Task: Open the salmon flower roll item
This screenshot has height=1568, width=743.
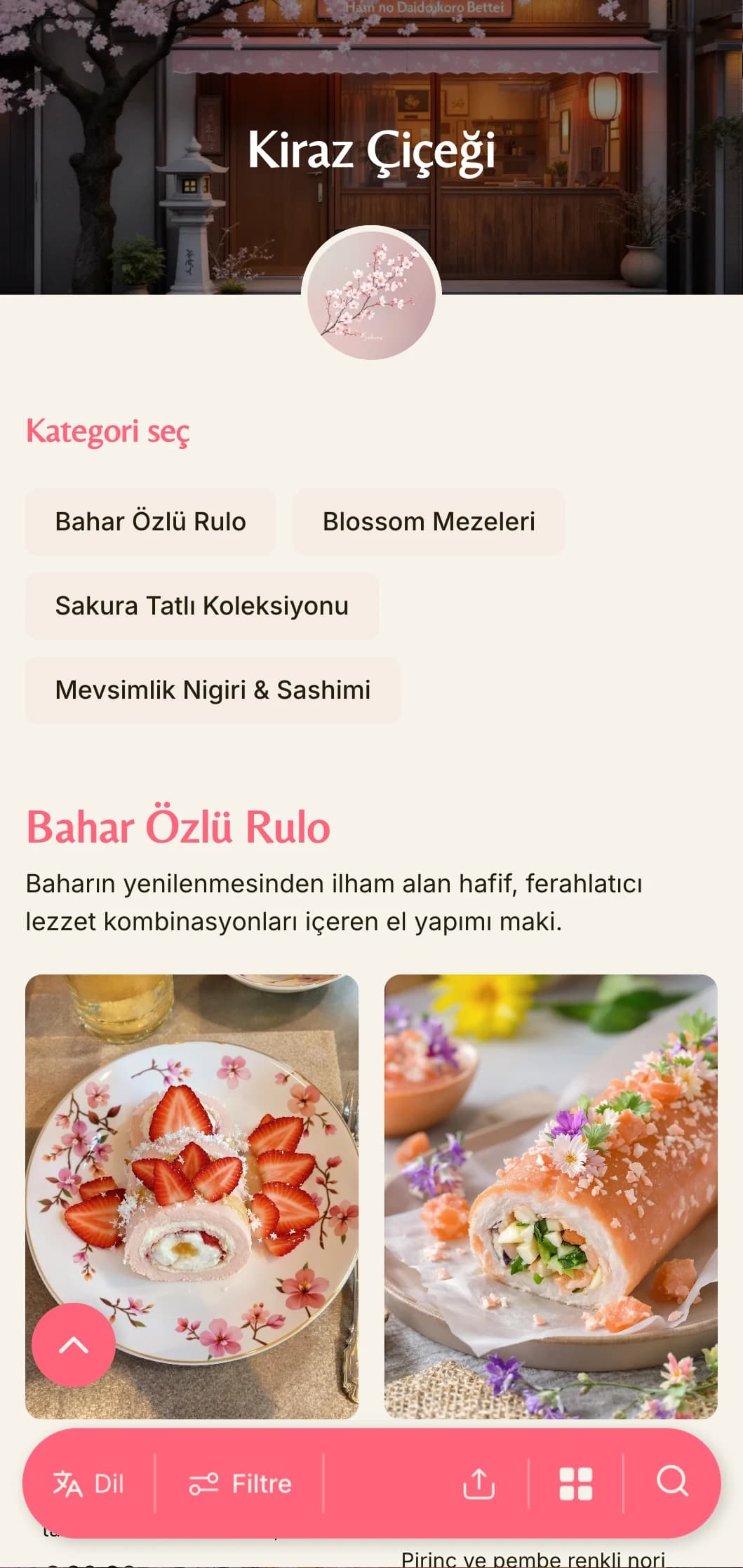Action: (551, 1193)
